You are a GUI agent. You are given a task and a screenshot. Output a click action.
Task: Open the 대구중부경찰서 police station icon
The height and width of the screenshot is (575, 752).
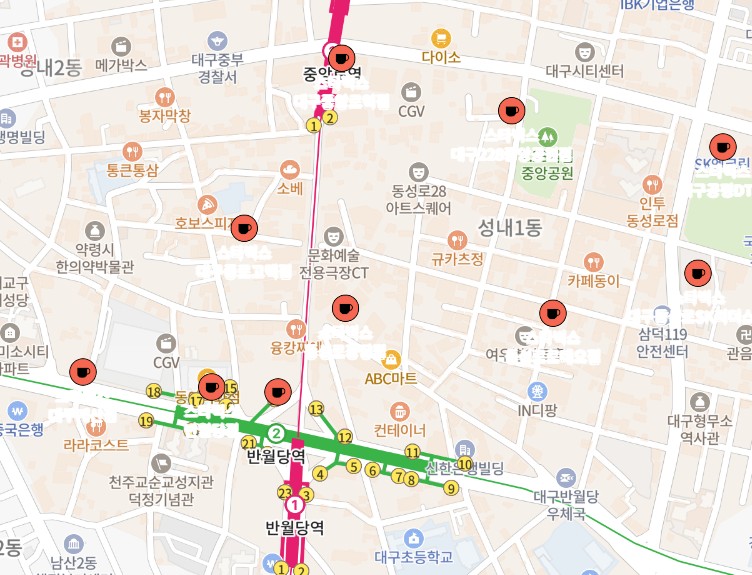[218, 42]
